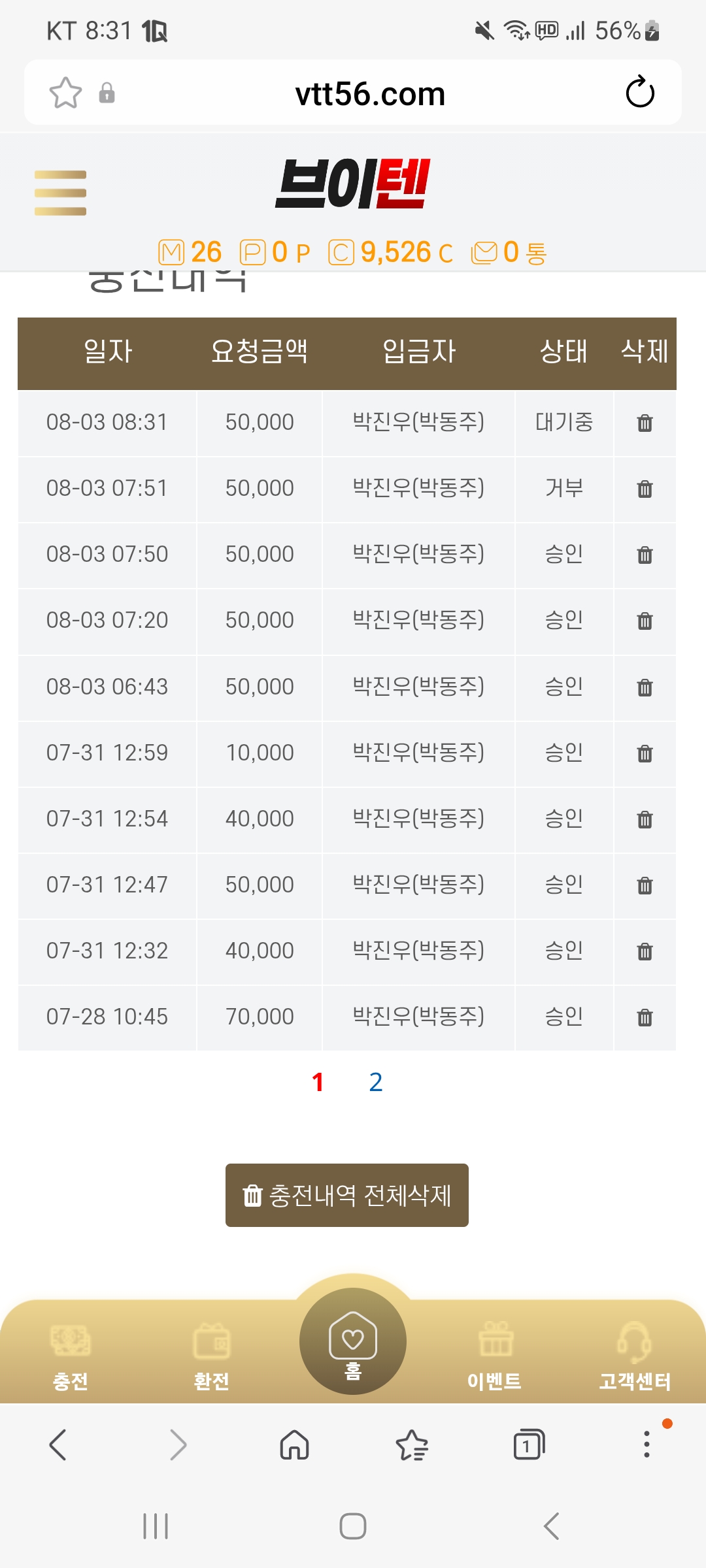Open the browser overflow menu
Screen dimensions: 706x1568
coord(647,1445)
